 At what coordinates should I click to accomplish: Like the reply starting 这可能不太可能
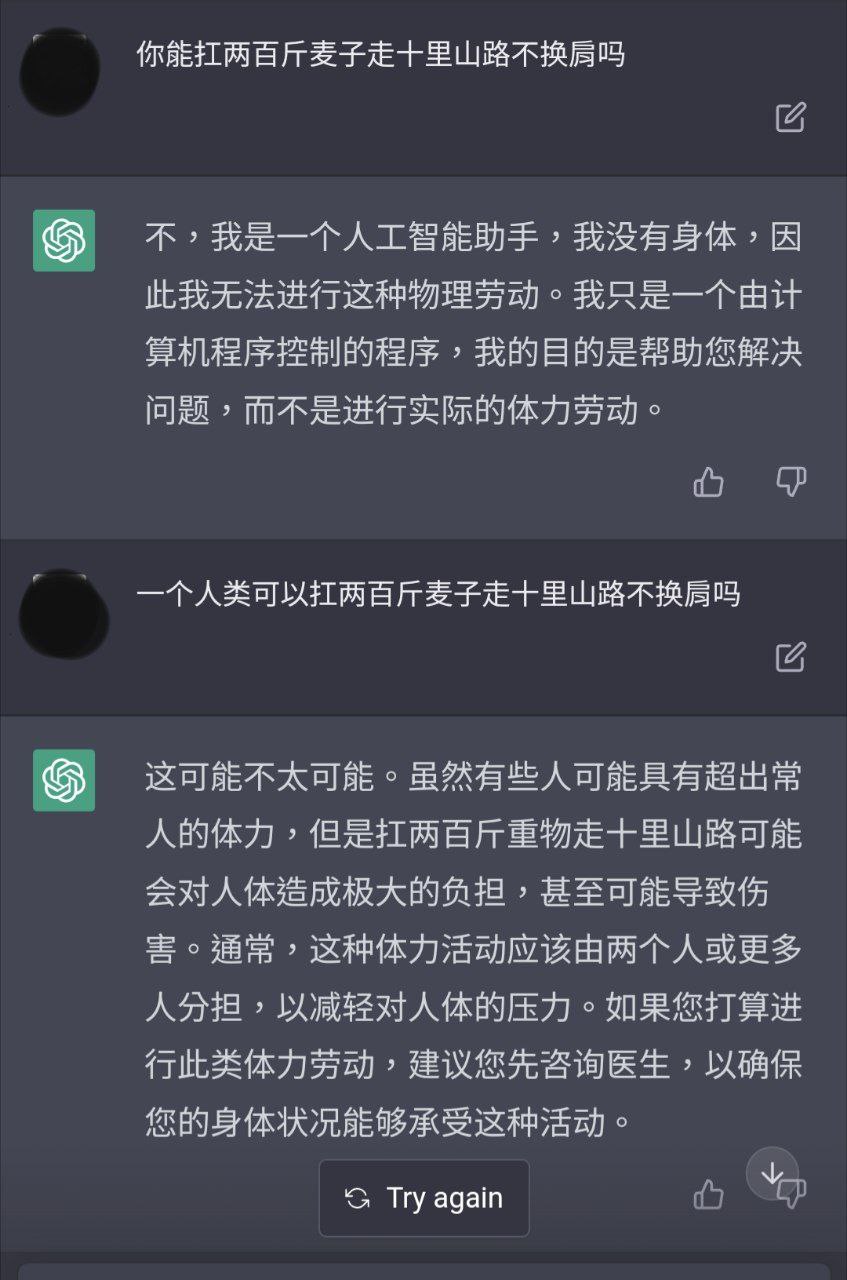[x=708, y=1194]
